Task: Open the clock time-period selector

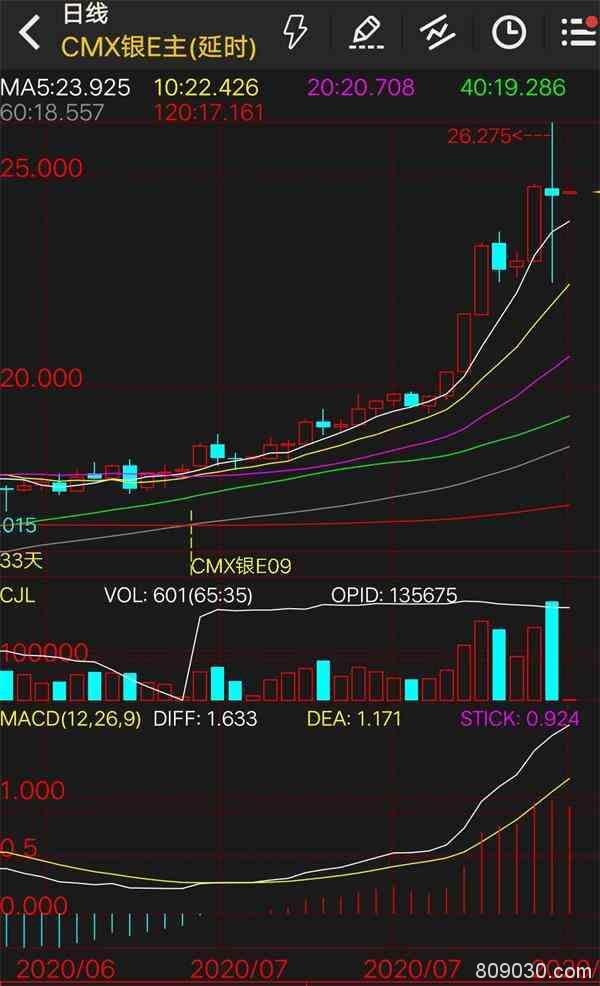Action: tap(509, 32)
